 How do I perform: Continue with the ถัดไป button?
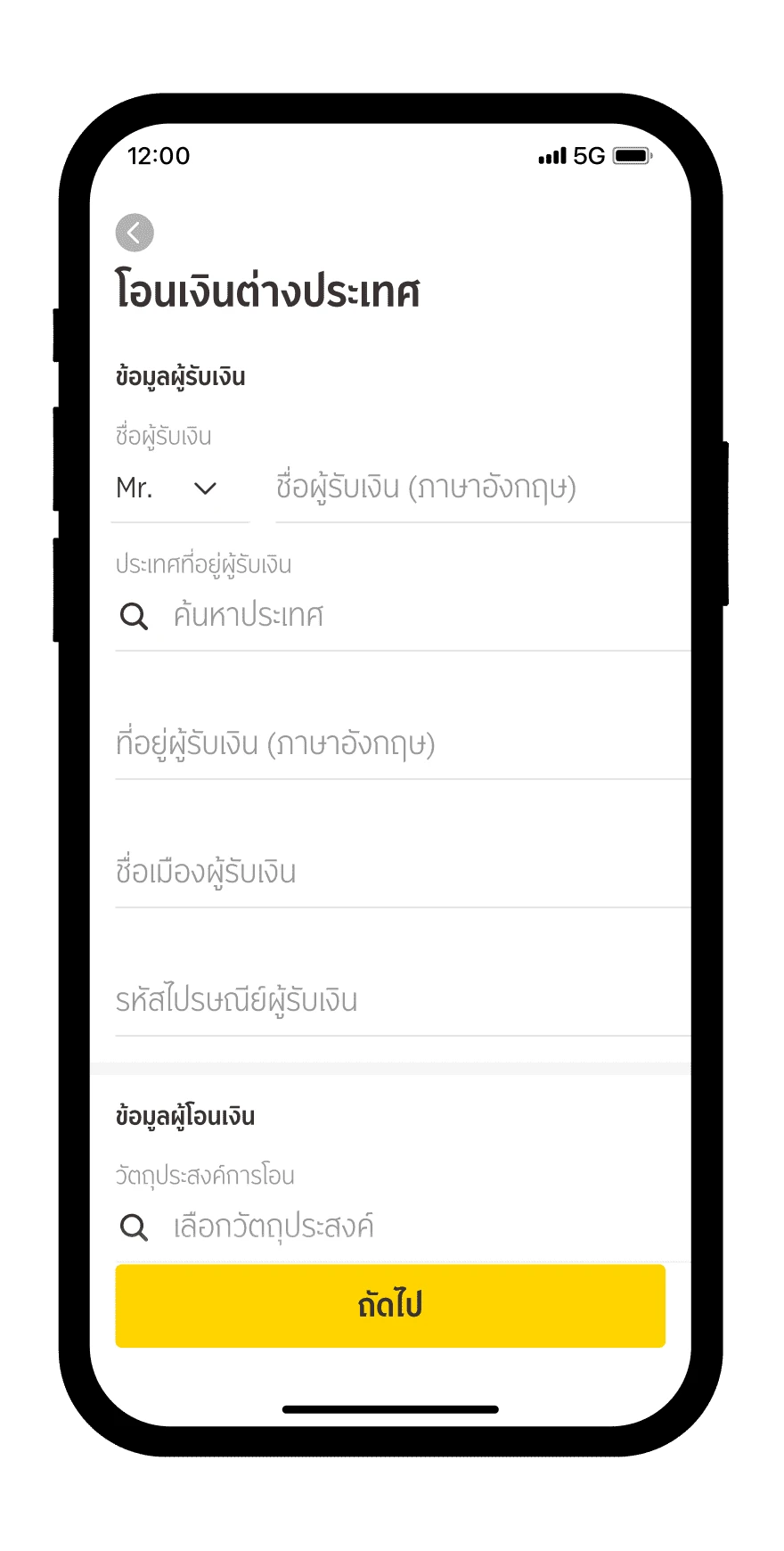point(390,1306)
